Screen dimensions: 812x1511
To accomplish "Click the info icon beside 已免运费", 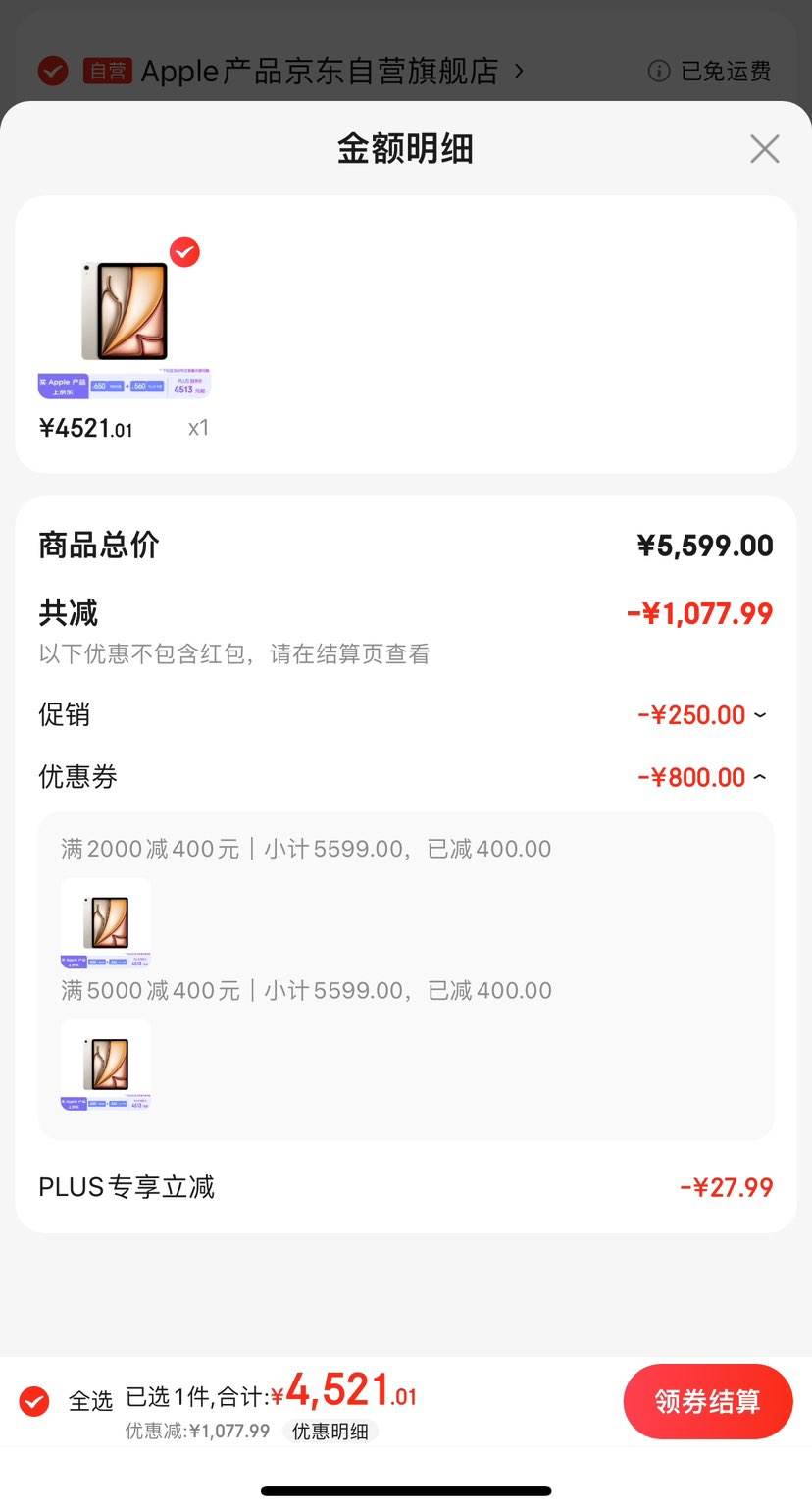I will (657, 71).
